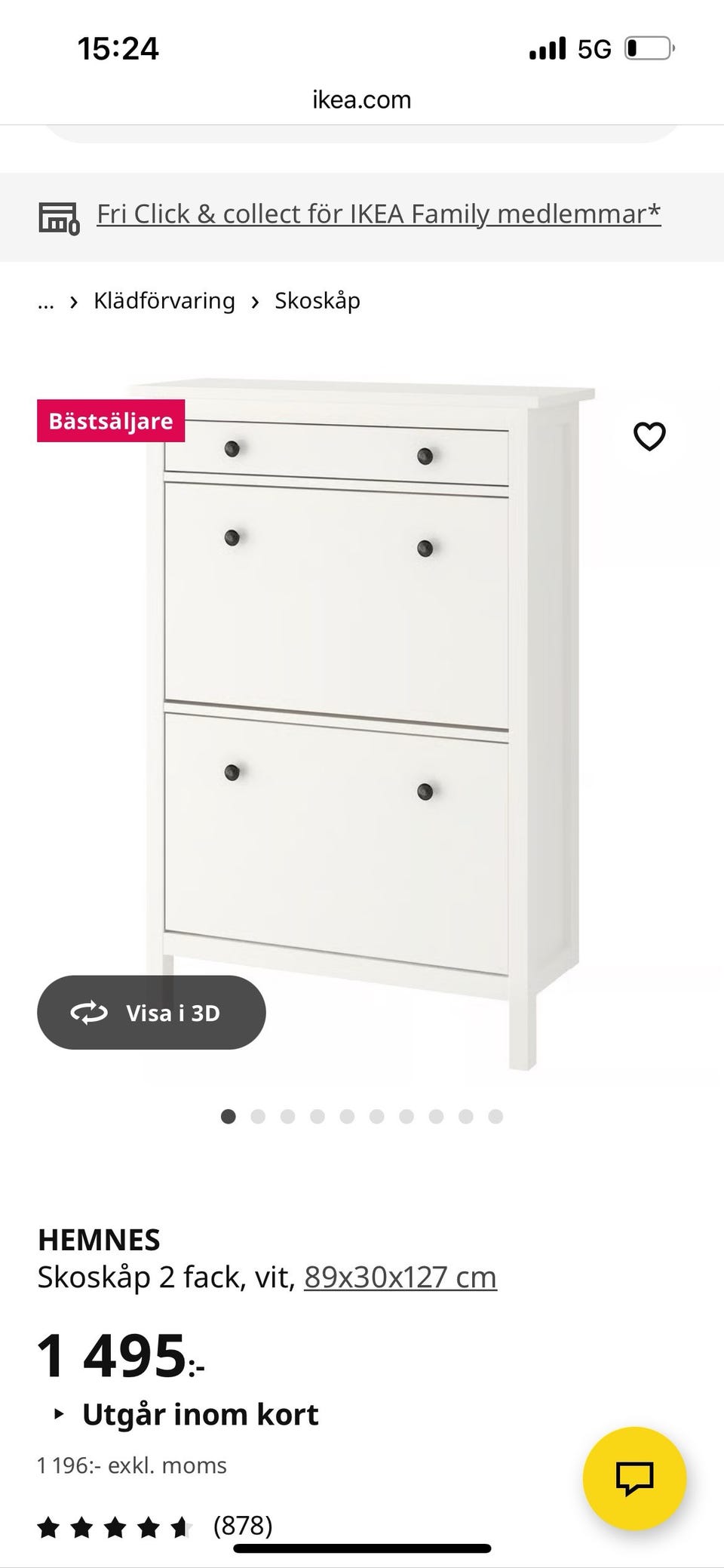724x1568 pixels.
Task: View the shoe cabinet in 3D
Action: pyautogui.click(x=152, y=1013)
